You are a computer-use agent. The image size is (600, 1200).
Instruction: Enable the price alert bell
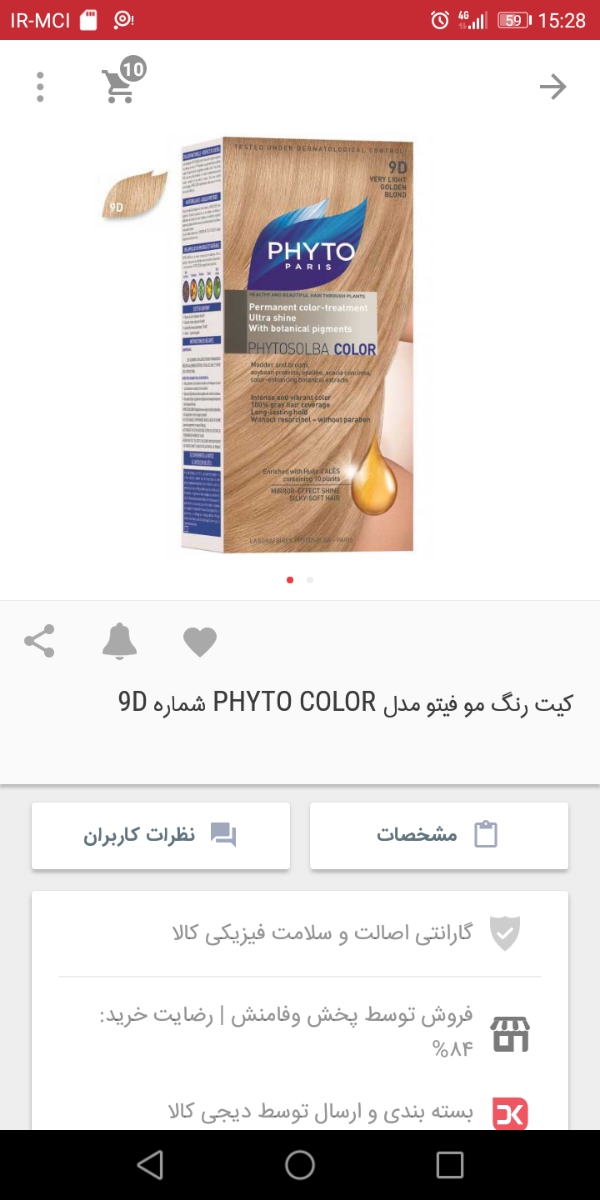point(119,641)
